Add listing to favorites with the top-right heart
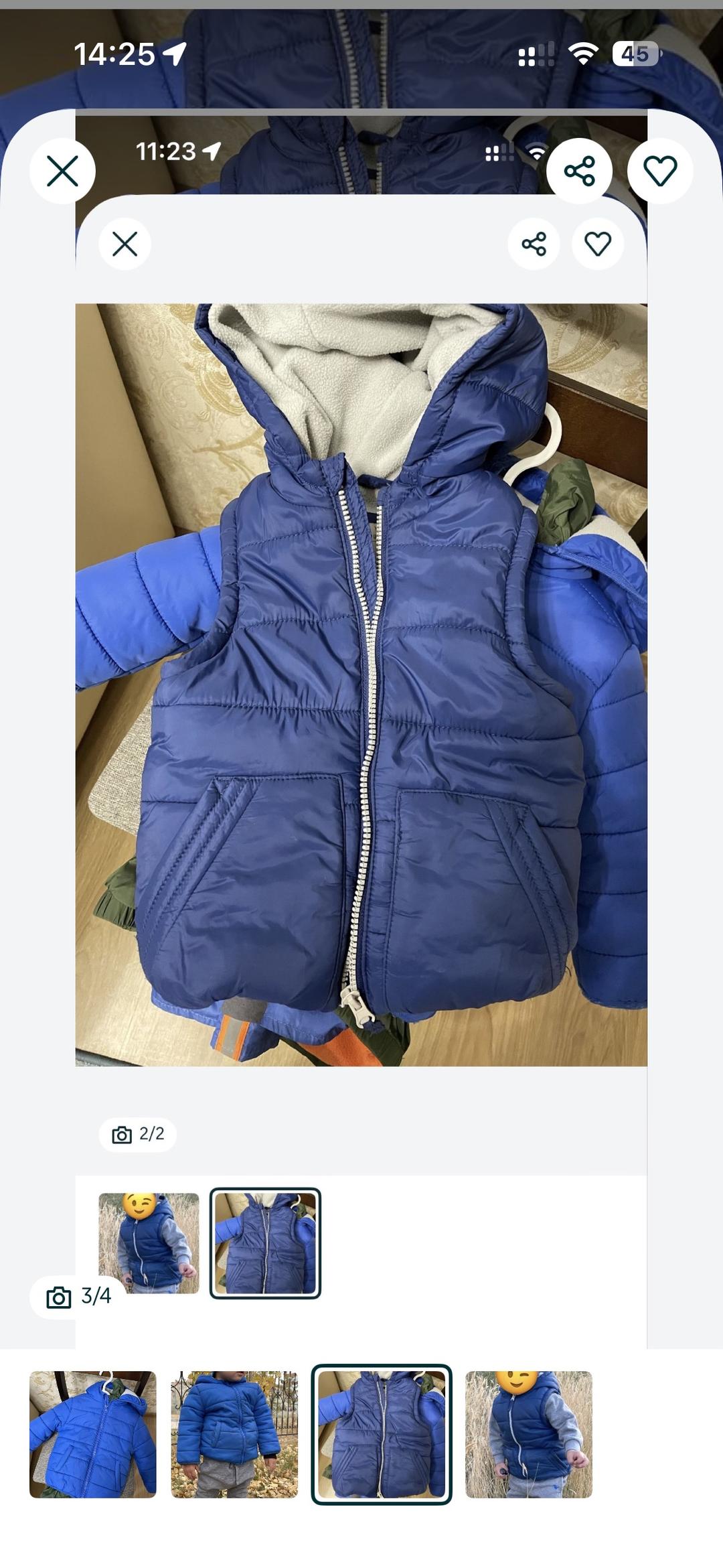This screenshot has height=1568, width=723. click(x=660, y=171)
